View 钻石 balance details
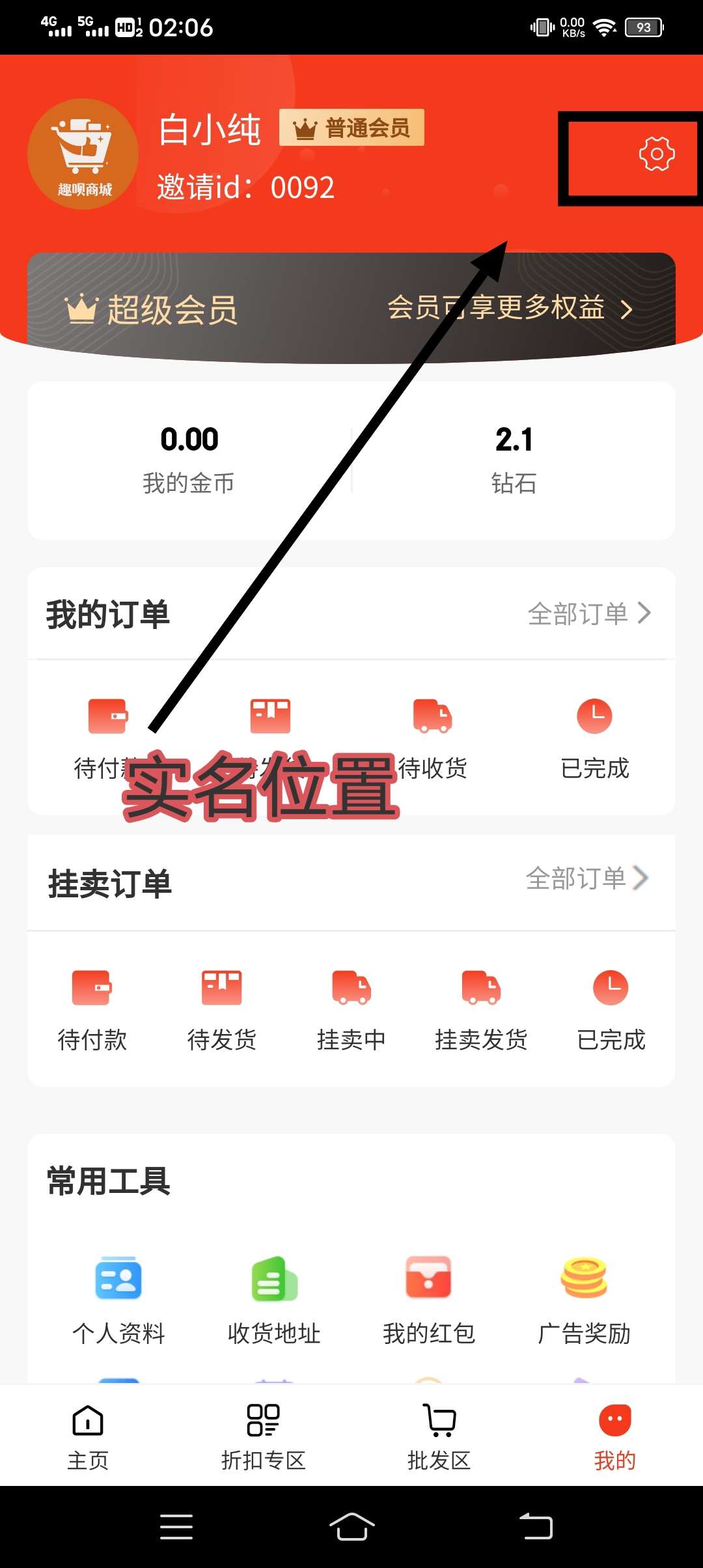The width and height of the screenshot is (703, 1568). pyautogui.click(x=514, y=459)
